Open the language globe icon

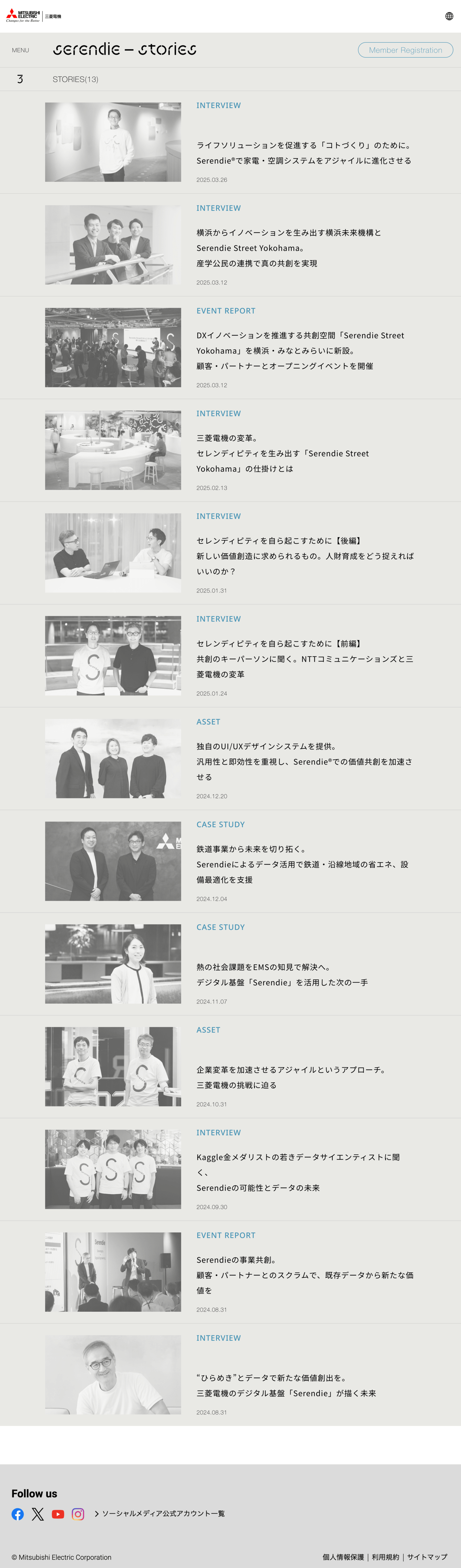point(449,16)
